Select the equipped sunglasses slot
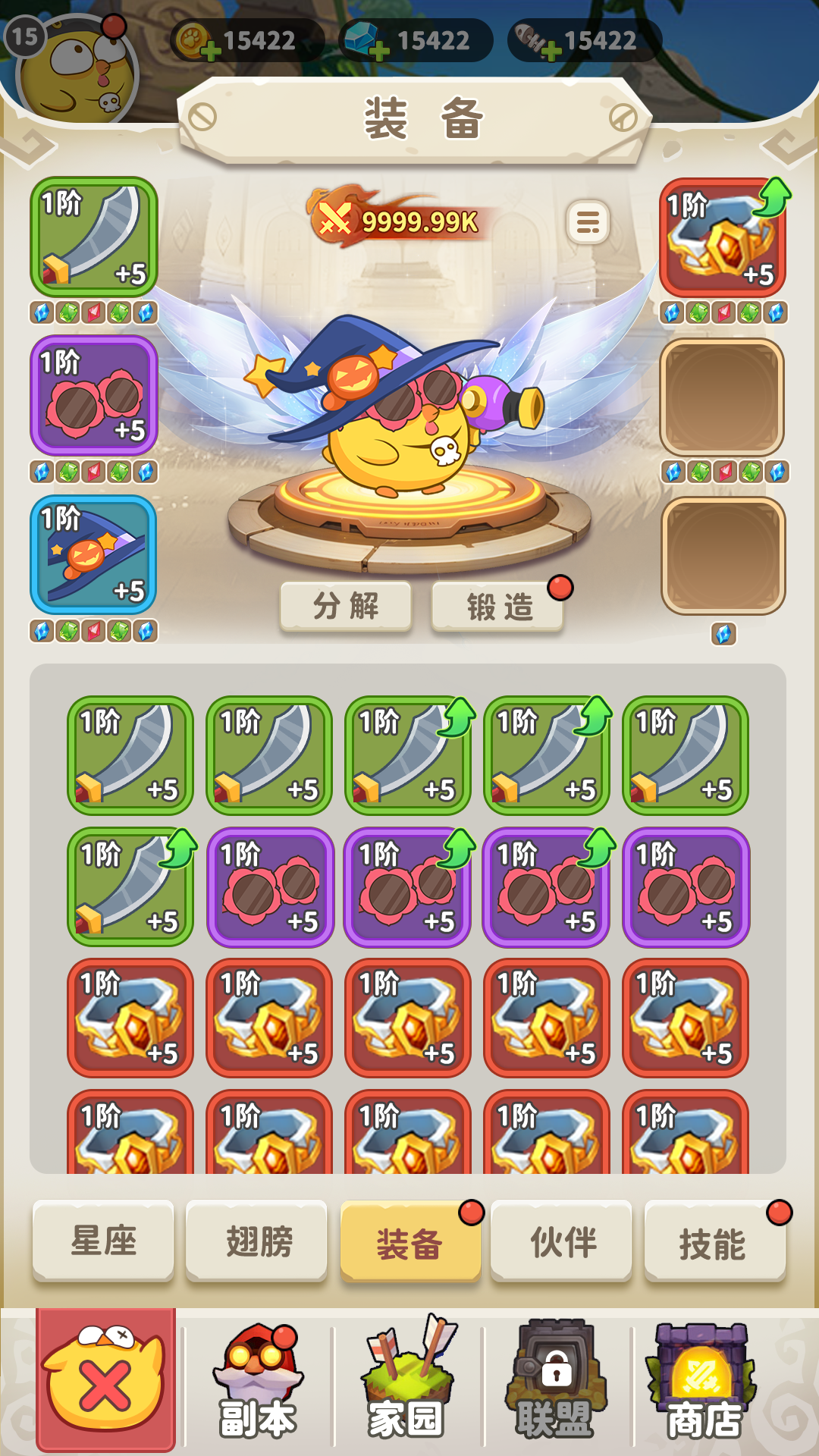819x1456 pixels. click(94, 395)
